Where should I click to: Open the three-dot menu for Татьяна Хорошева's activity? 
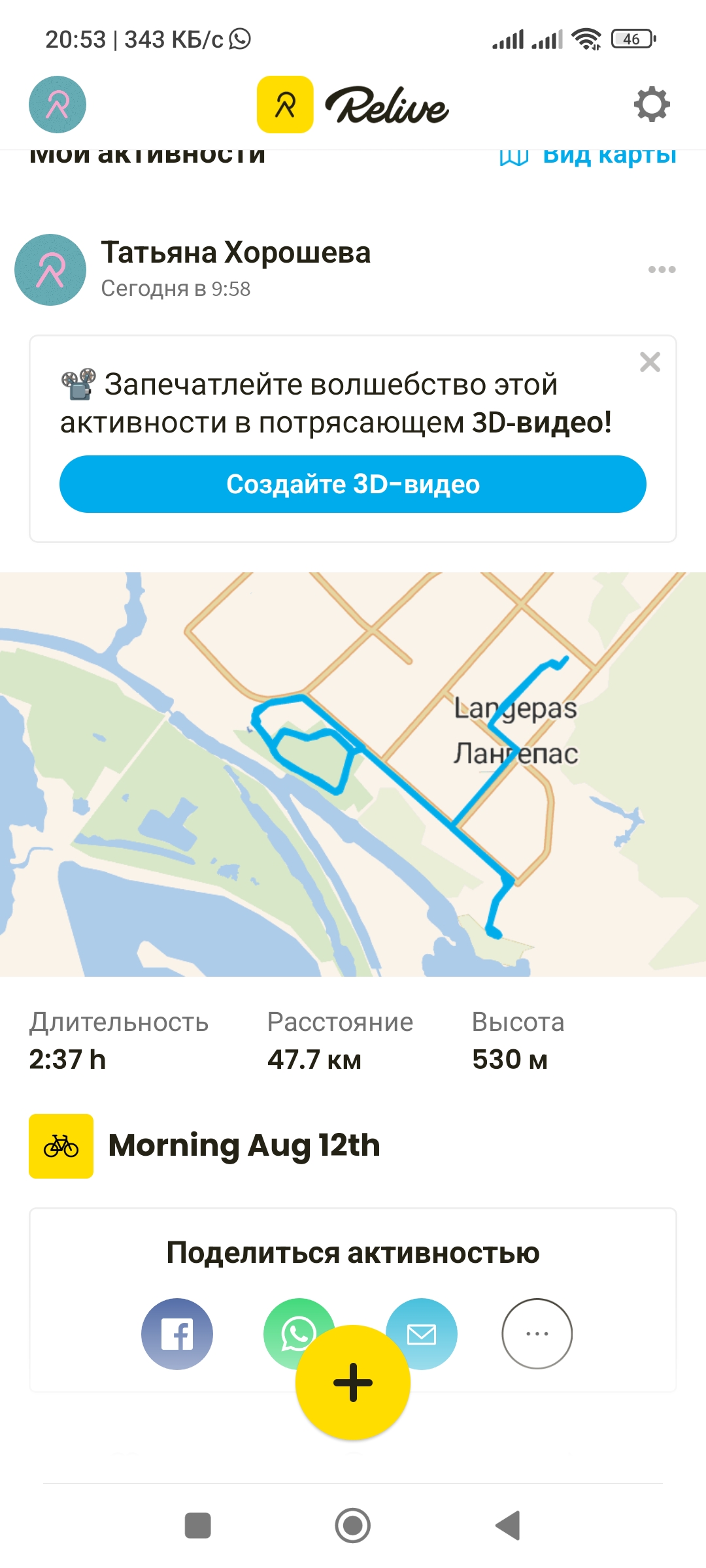pos(662,269)
